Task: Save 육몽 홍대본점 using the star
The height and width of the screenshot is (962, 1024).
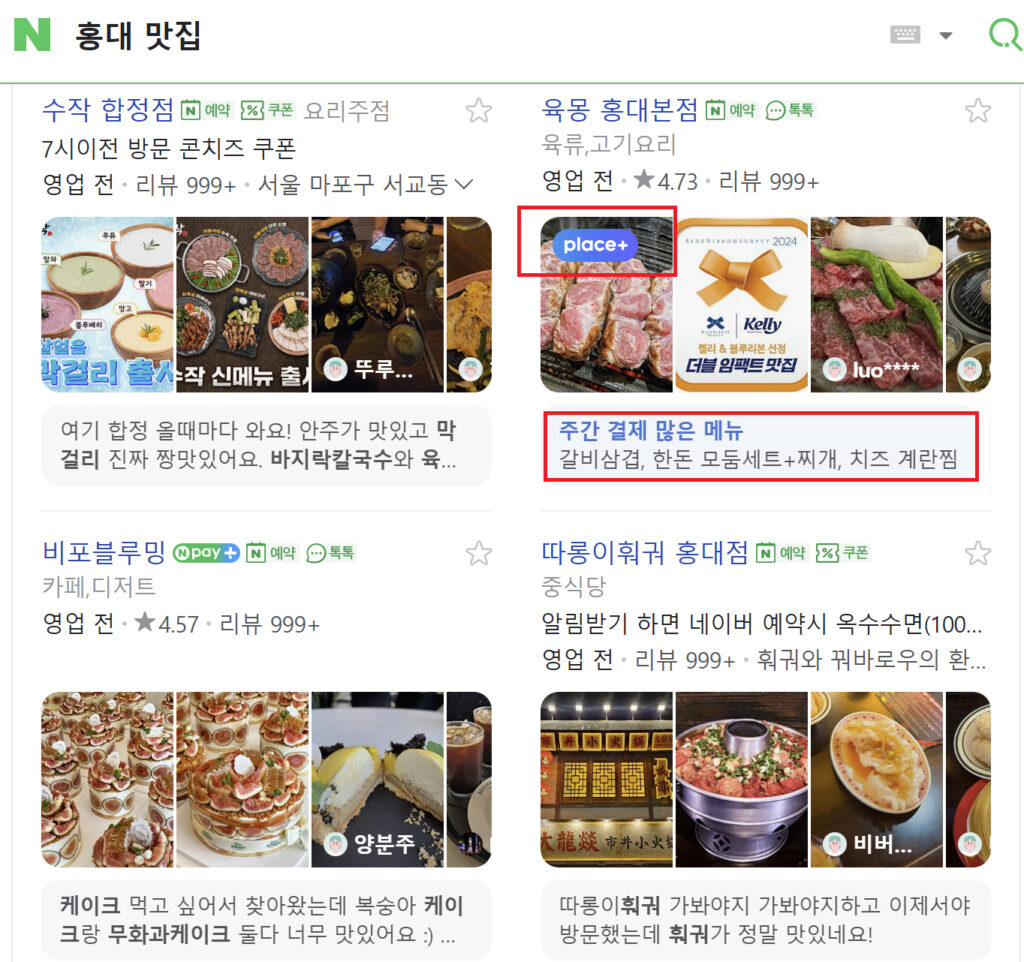Action: (977, 110)
